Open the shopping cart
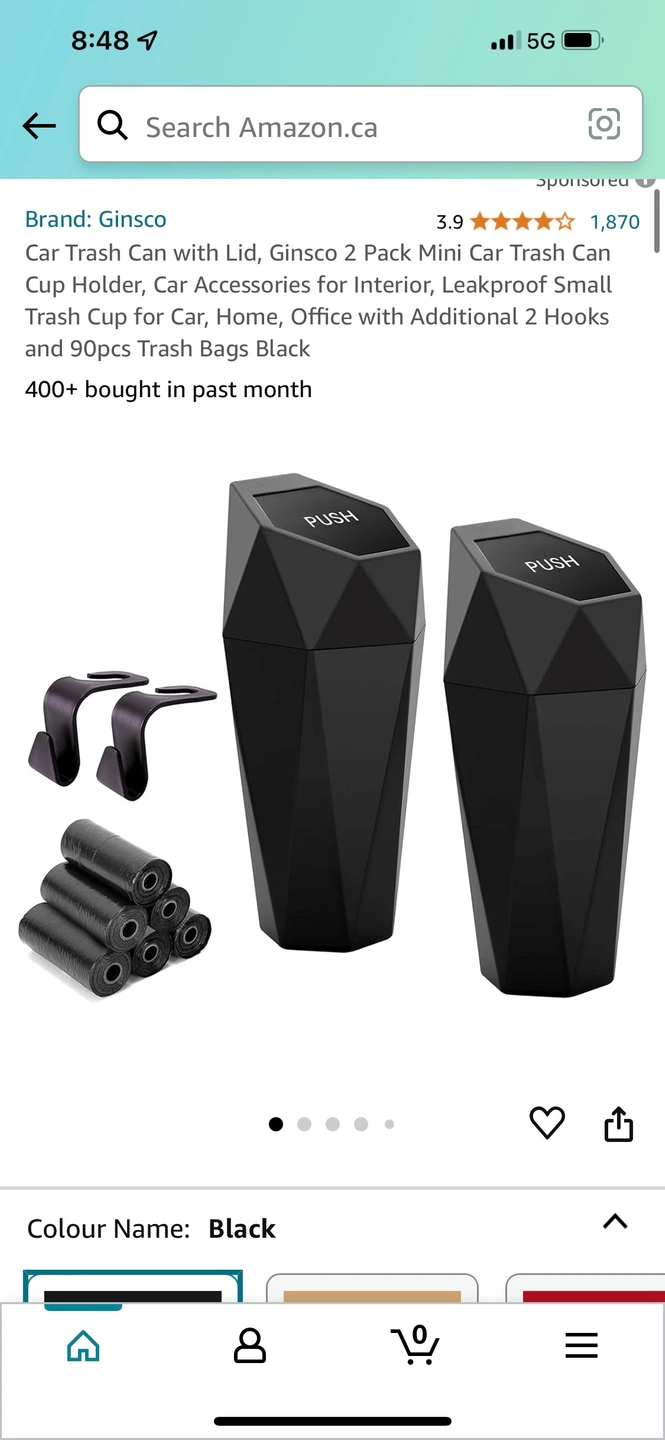The image size is (665, 1440). [415, 1346]
